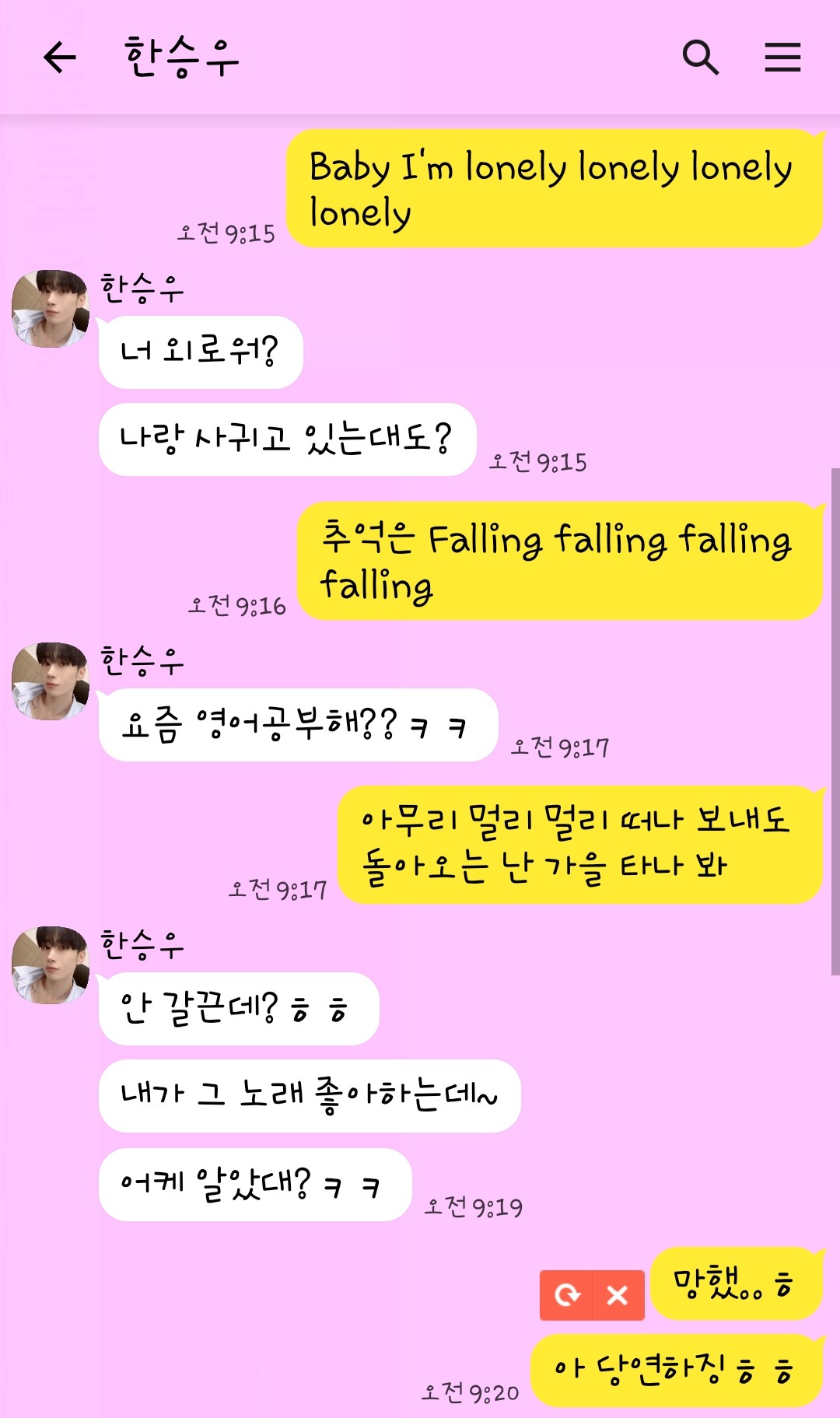Search within this chat
The height and width of the screenshot is (1418, 840).
700,58
